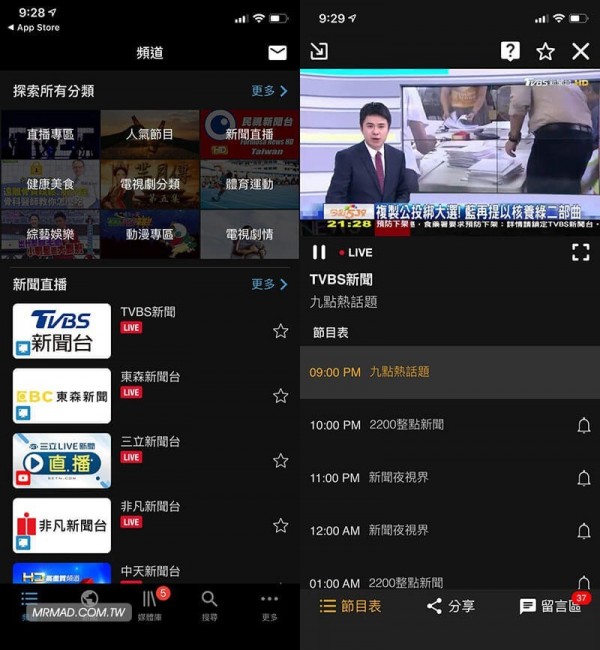The width and height of the screenshot is (600, 650).
Task: Star the 非凡新聞台 channel
Action: 280,524
